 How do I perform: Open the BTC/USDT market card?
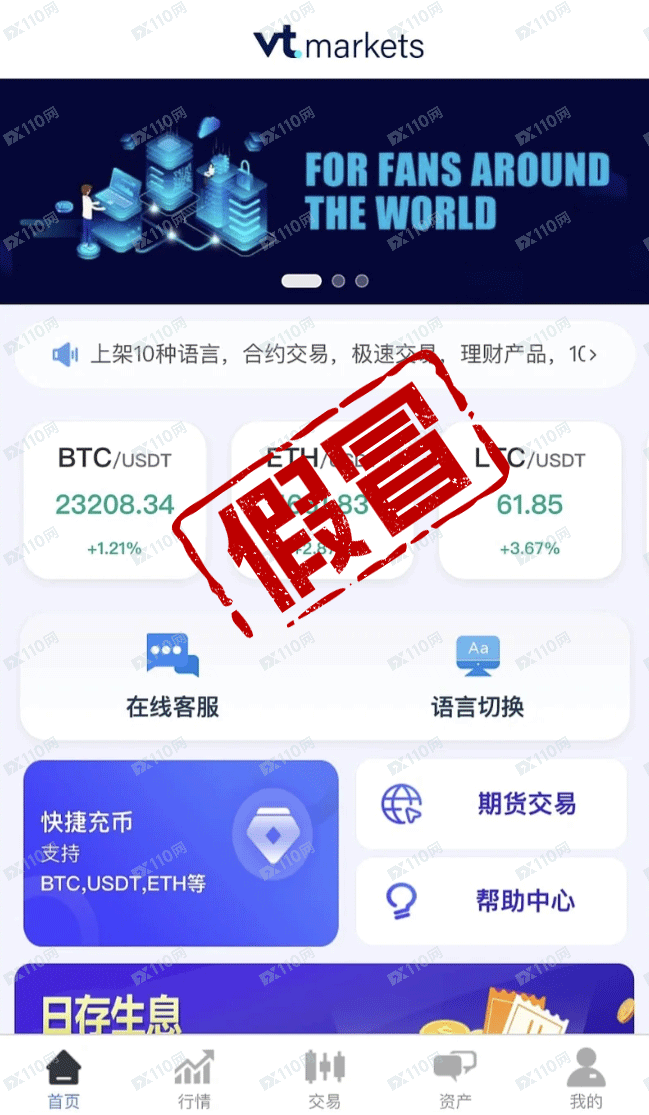tap(114, 501)
